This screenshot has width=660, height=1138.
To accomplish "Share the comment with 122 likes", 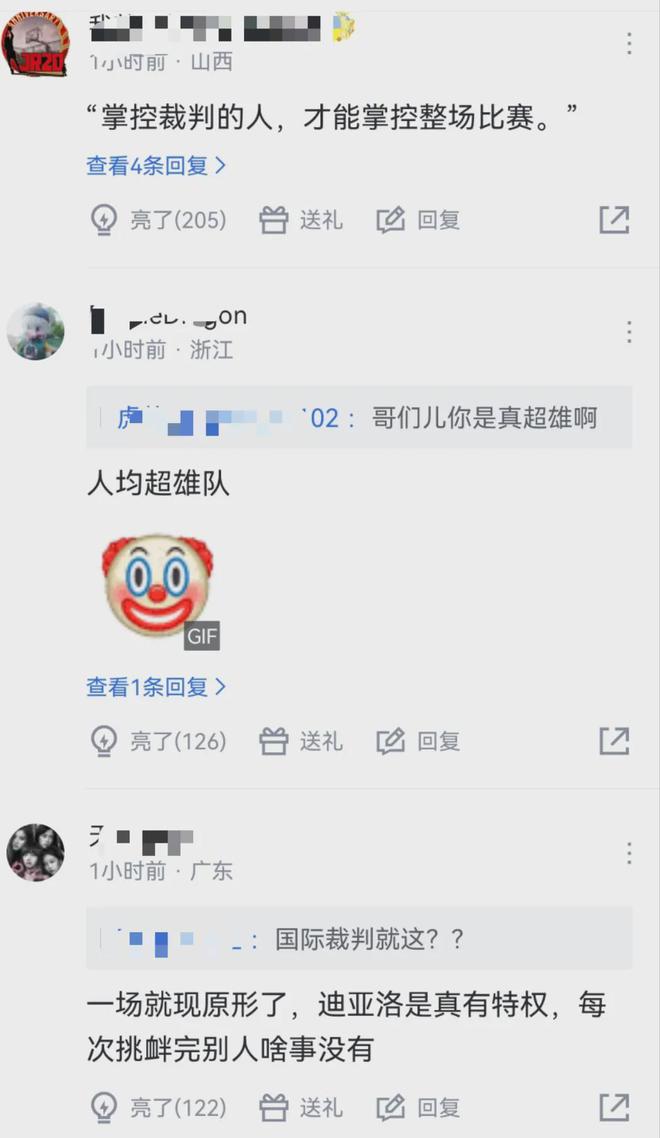I will [x=614, y=1108].
